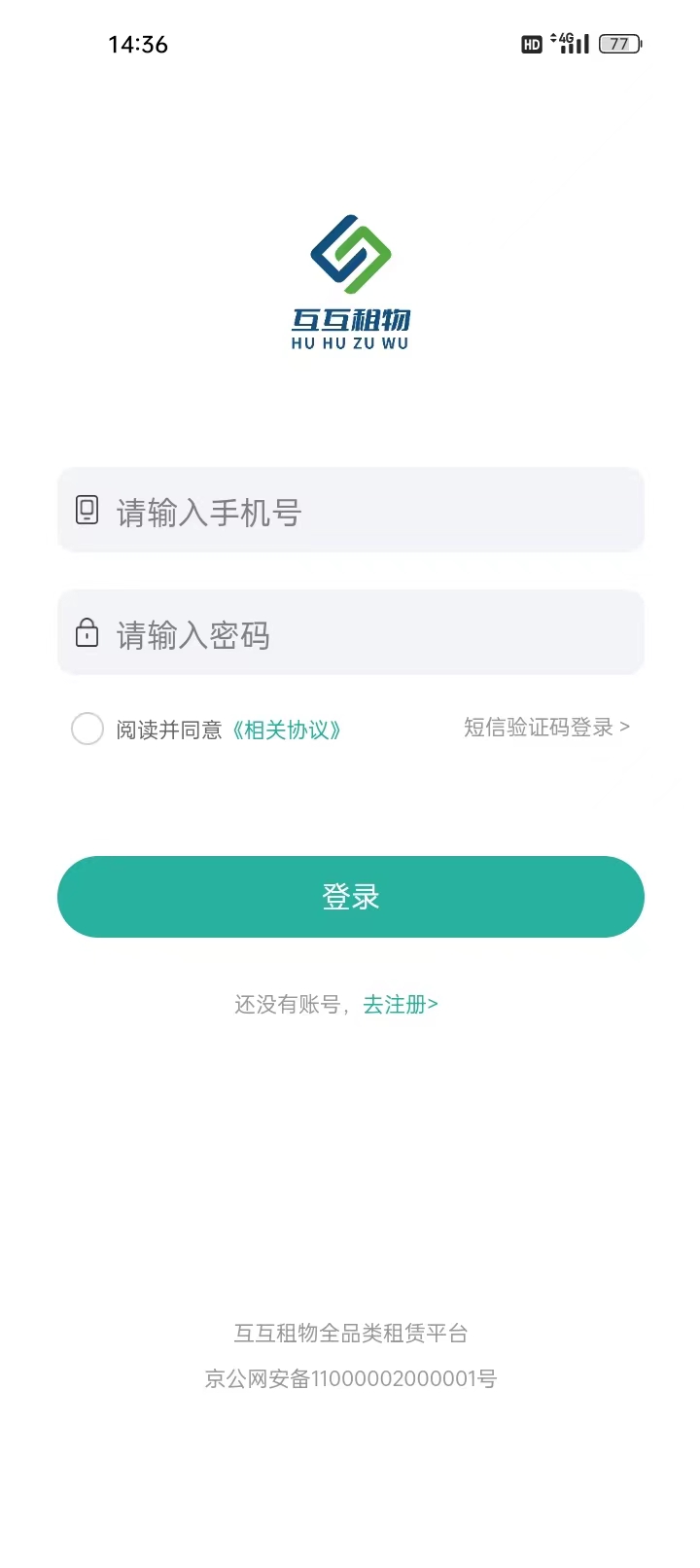
Task: Click the phone icon in the mobile number field
Action: tap(87, 510)
